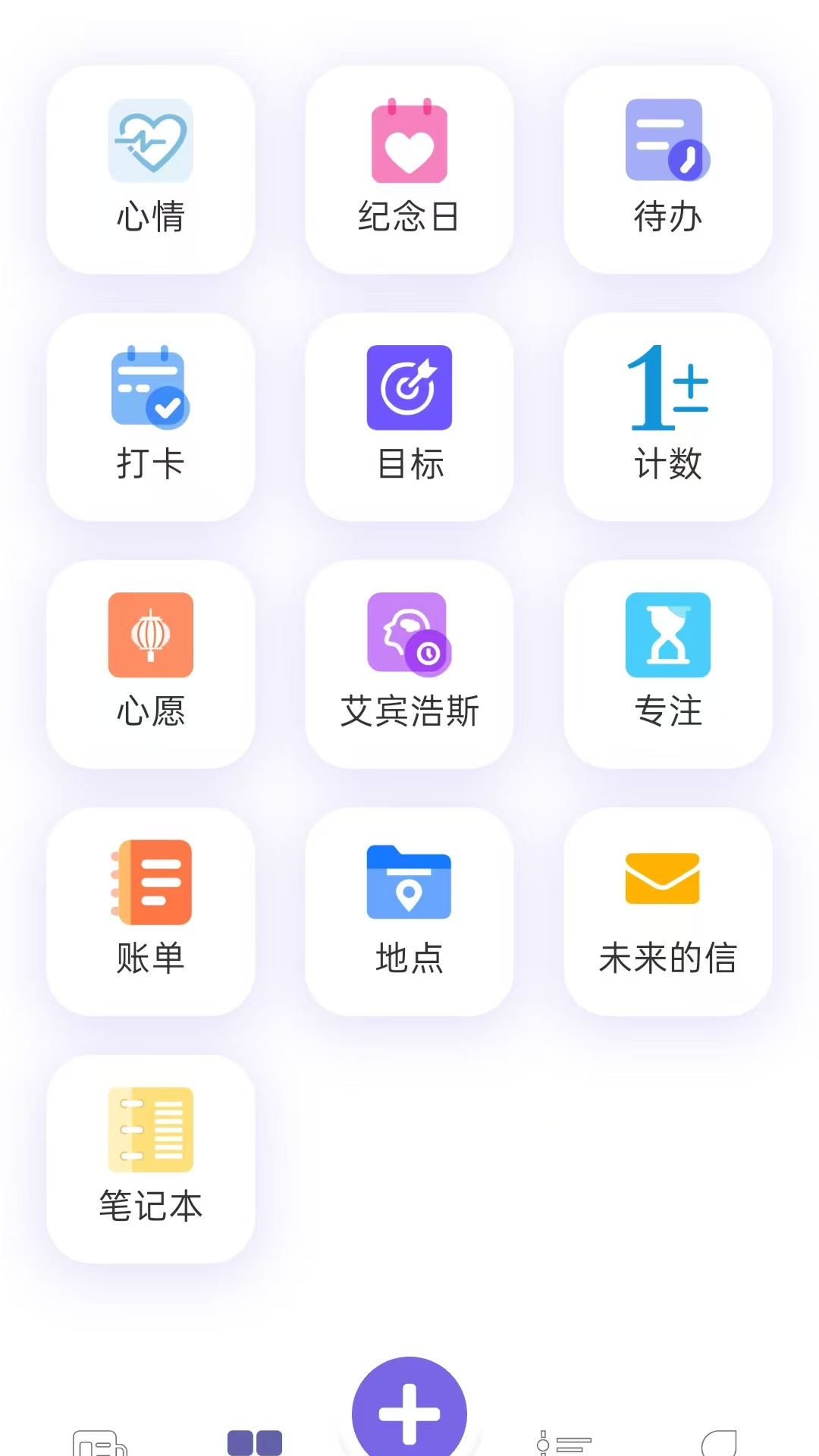Viewport: 819px width, 1456px height.
Task: Switch to the timeline list bottom tab
Action: point(564,1442)
